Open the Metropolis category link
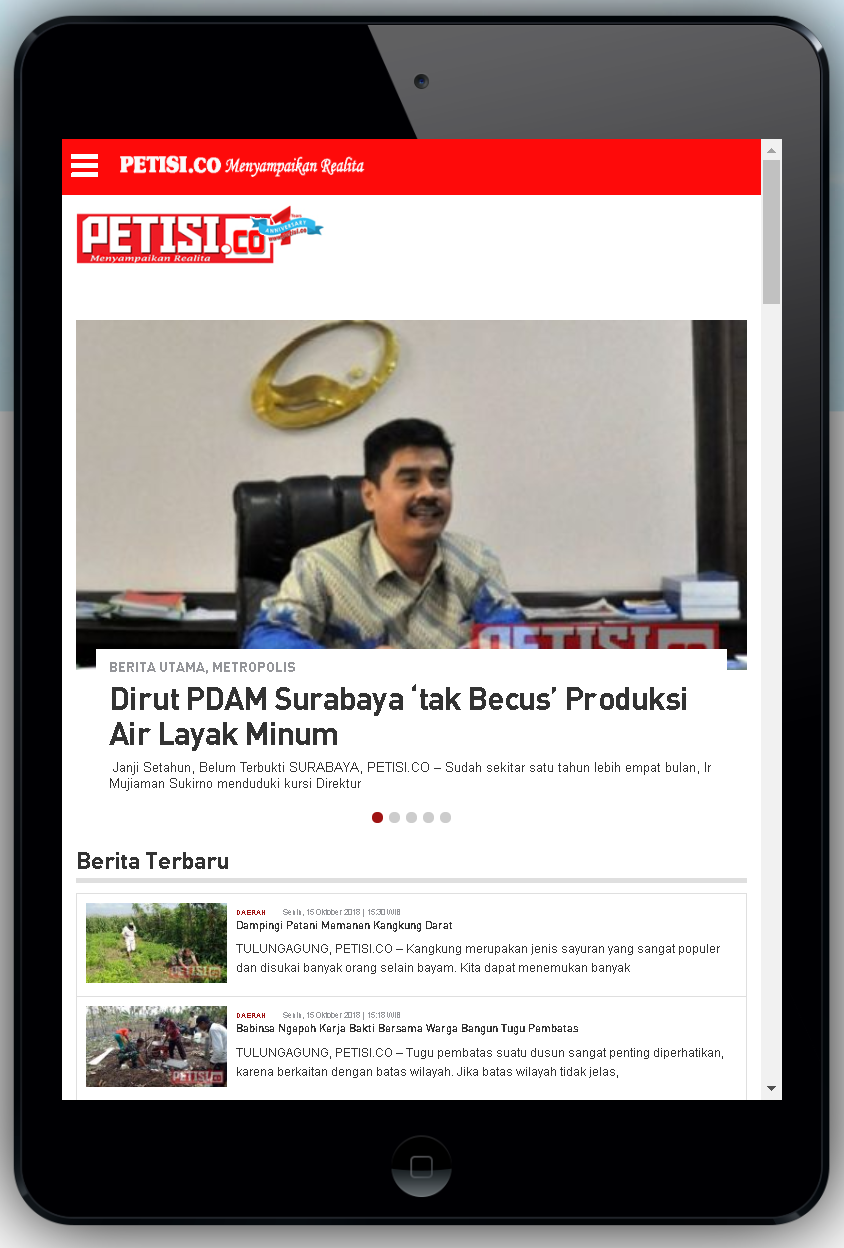Screen dimensions: 844x1248 tap(254, 667)
